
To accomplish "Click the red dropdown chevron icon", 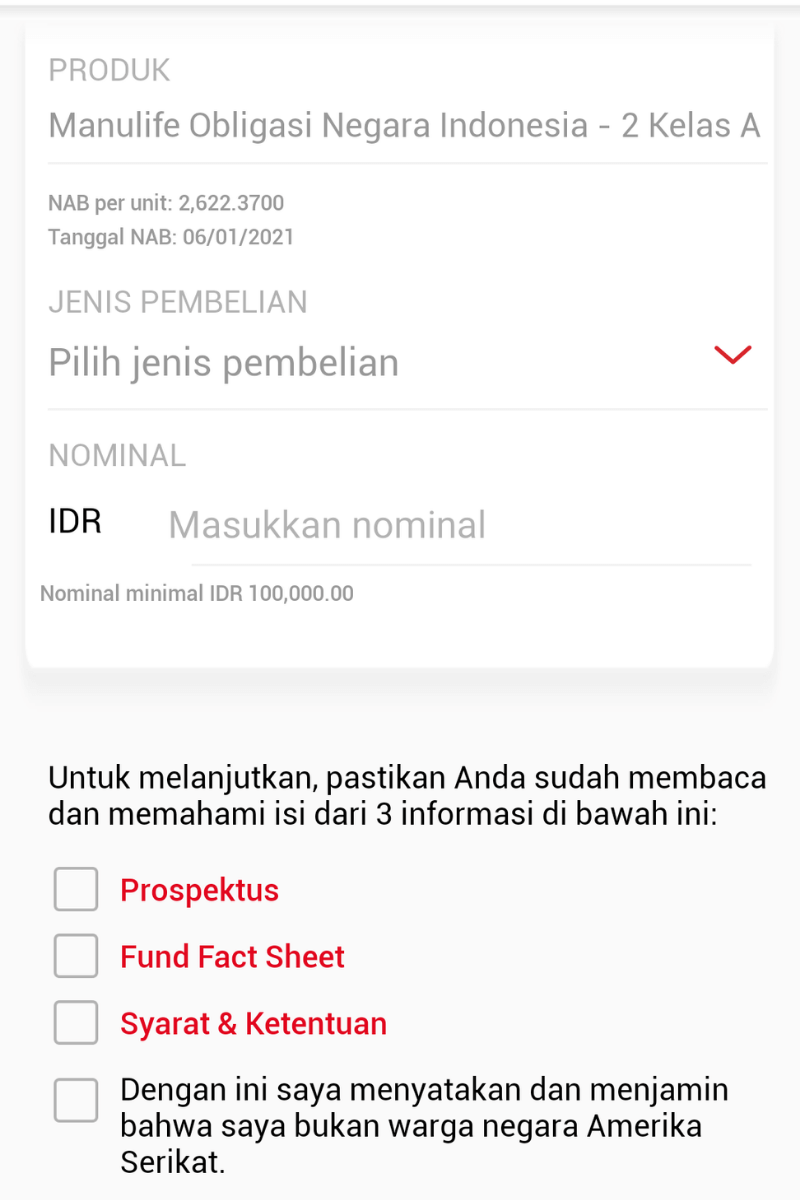I will click(x=733, y=355).
